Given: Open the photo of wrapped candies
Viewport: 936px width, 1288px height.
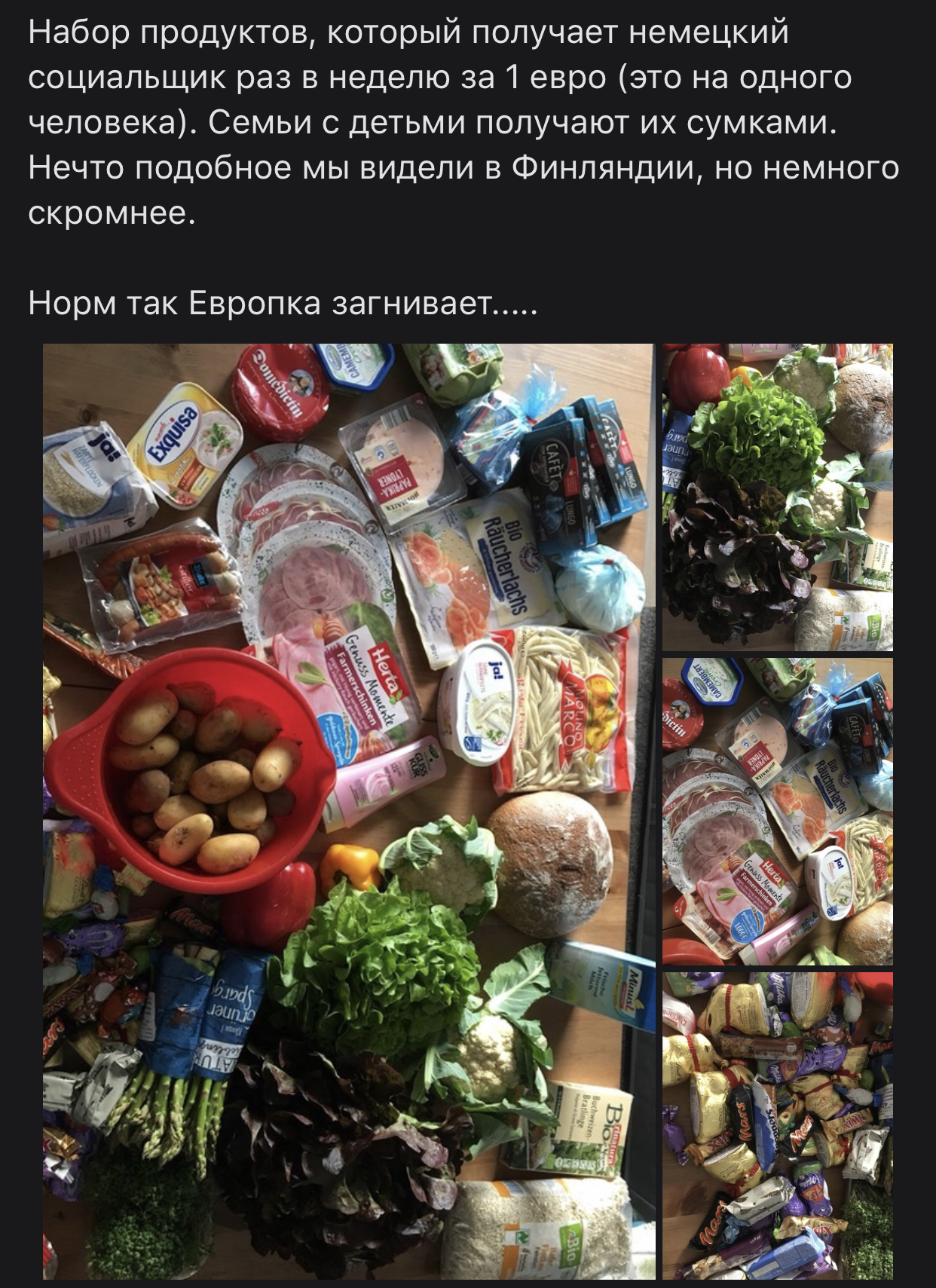Looking at the screenshot, I should 777,1125.
